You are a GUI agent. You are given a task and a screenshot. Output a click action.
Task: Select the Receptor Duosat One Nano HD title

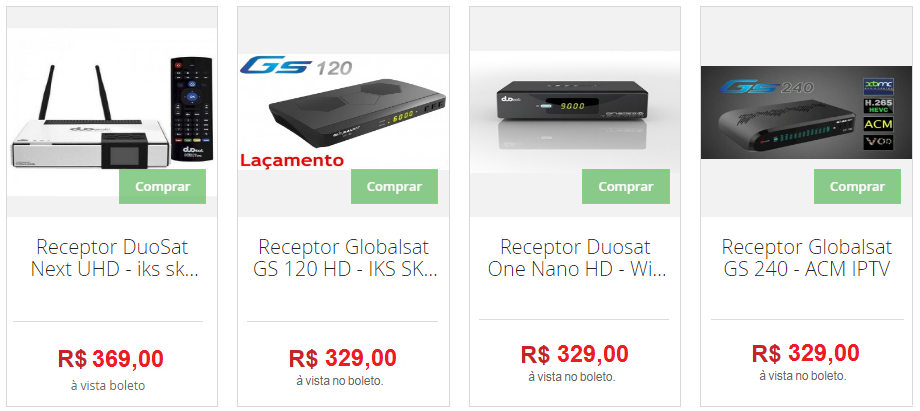[575, 258]
